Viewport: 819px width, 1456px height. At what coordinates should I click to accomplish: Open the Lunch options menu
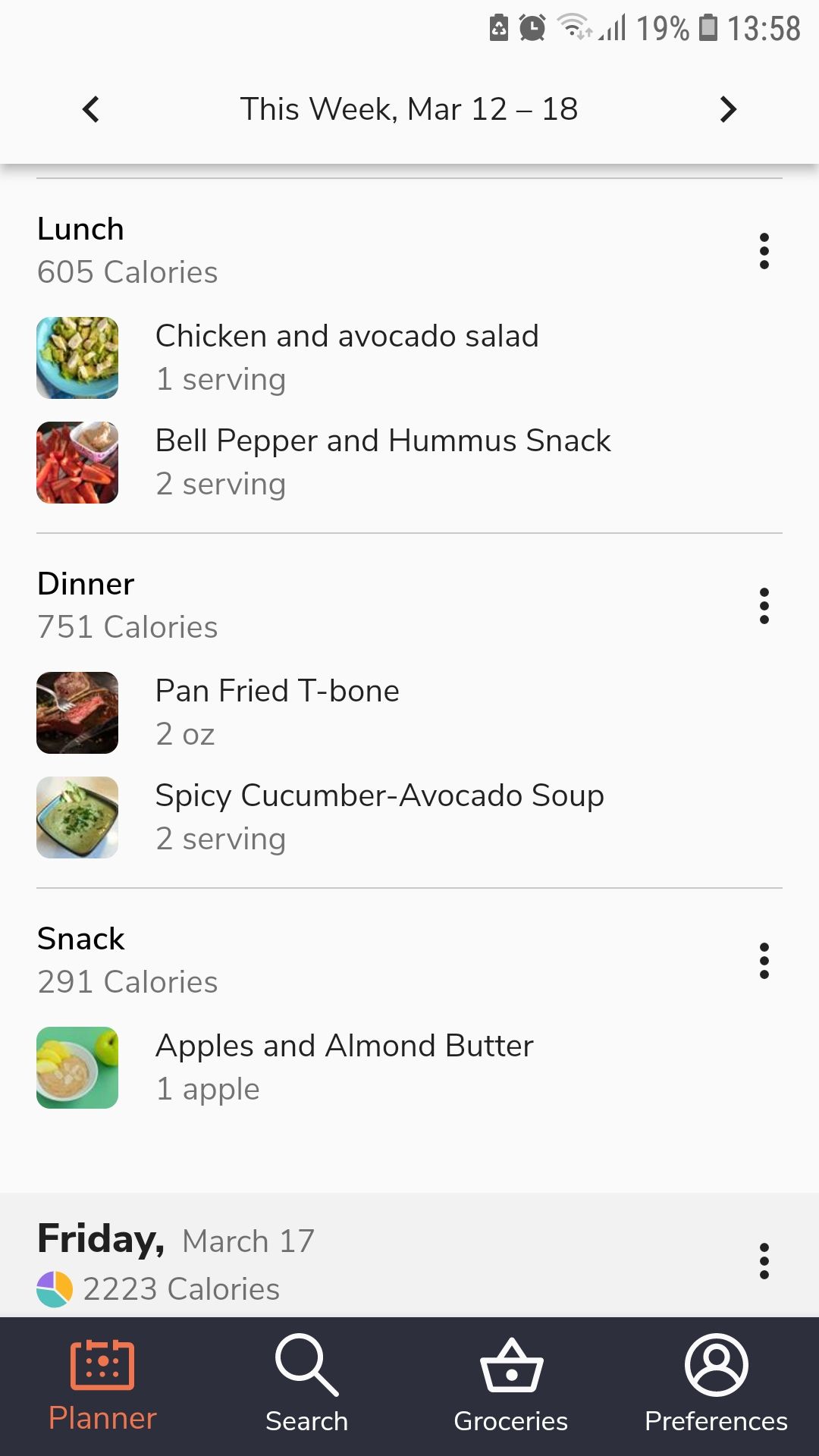[x=764, y=251]
